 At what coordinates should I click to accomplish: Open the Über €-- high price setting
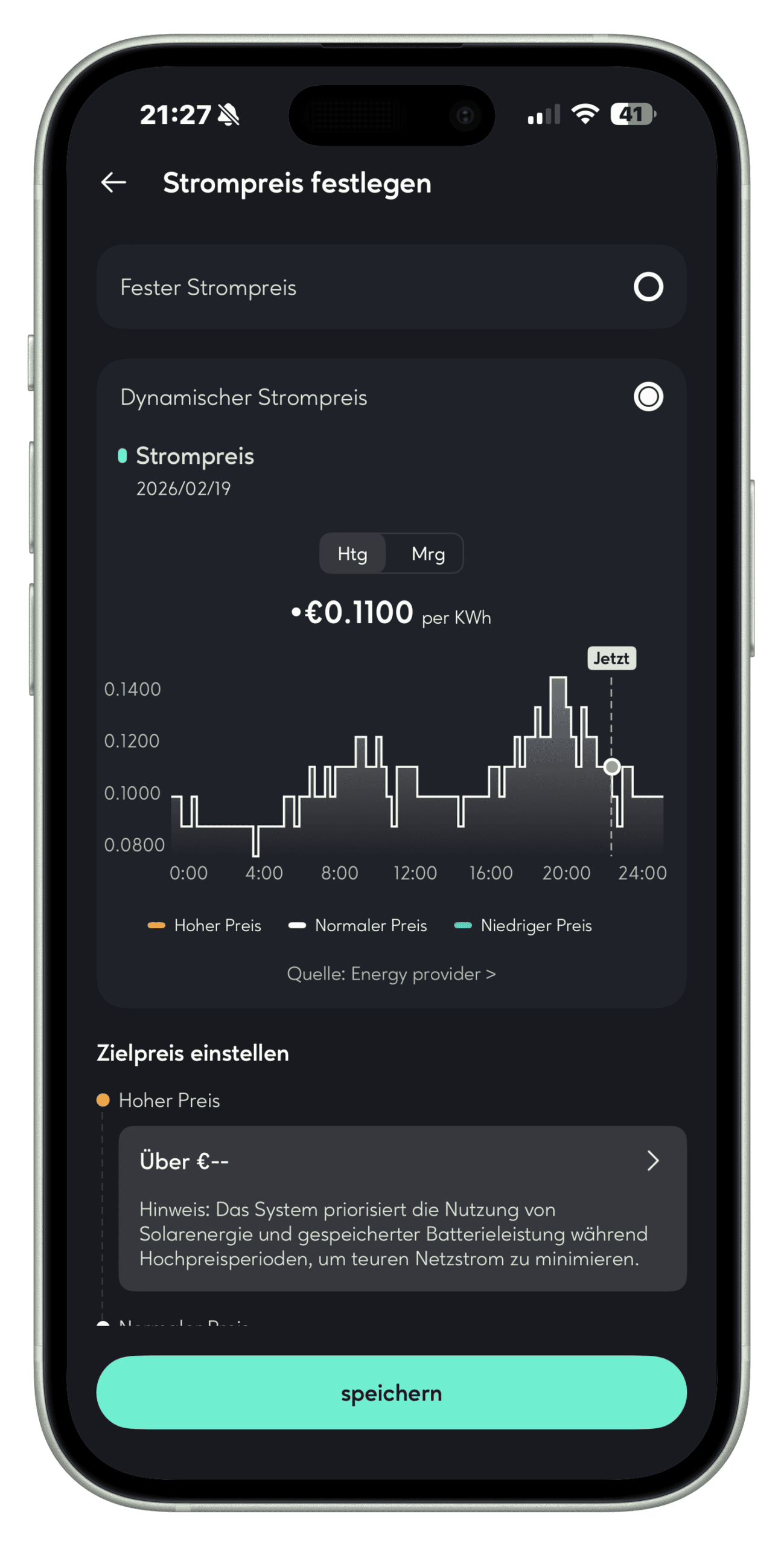(401, 1161)
